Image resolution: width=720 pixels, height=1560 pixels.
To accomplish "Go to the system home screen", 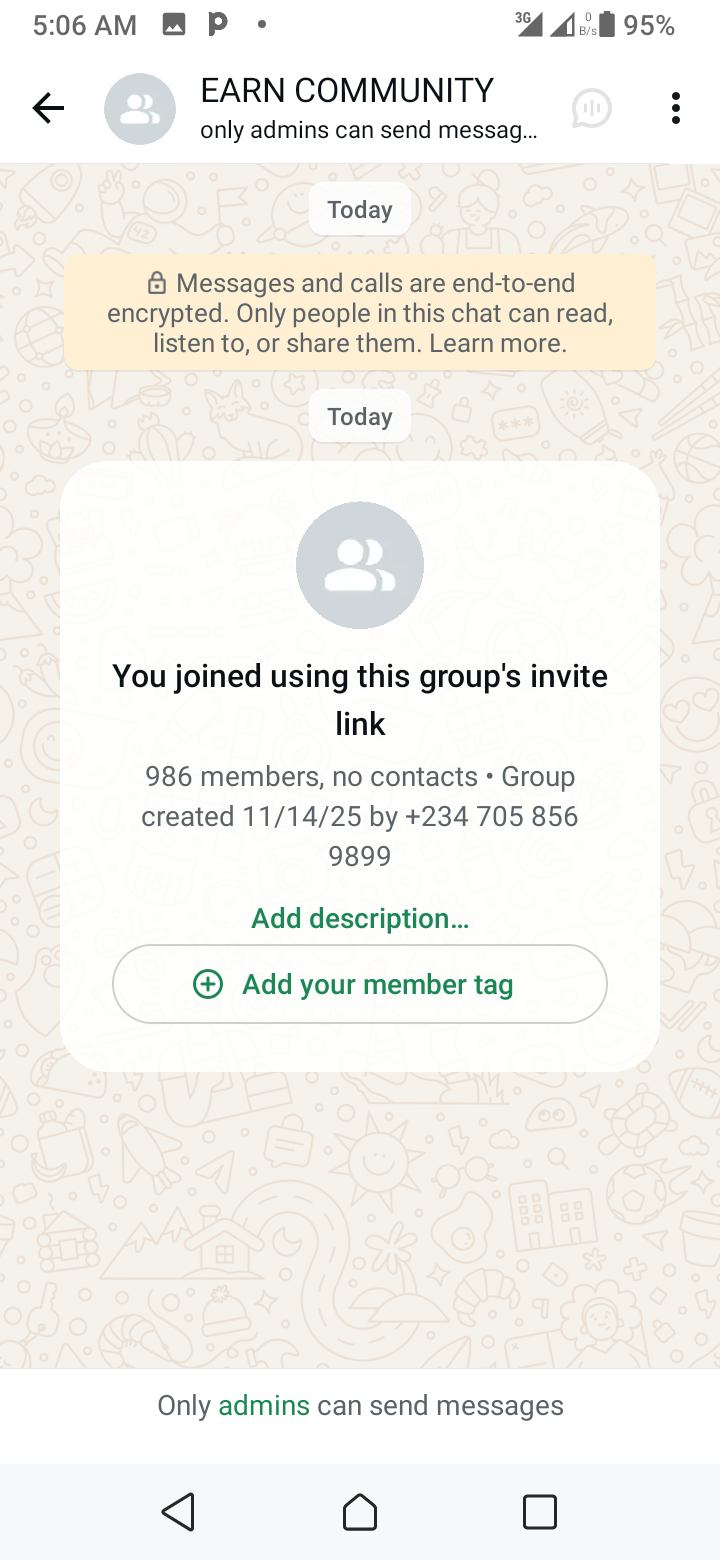I will click(360, 1512).
